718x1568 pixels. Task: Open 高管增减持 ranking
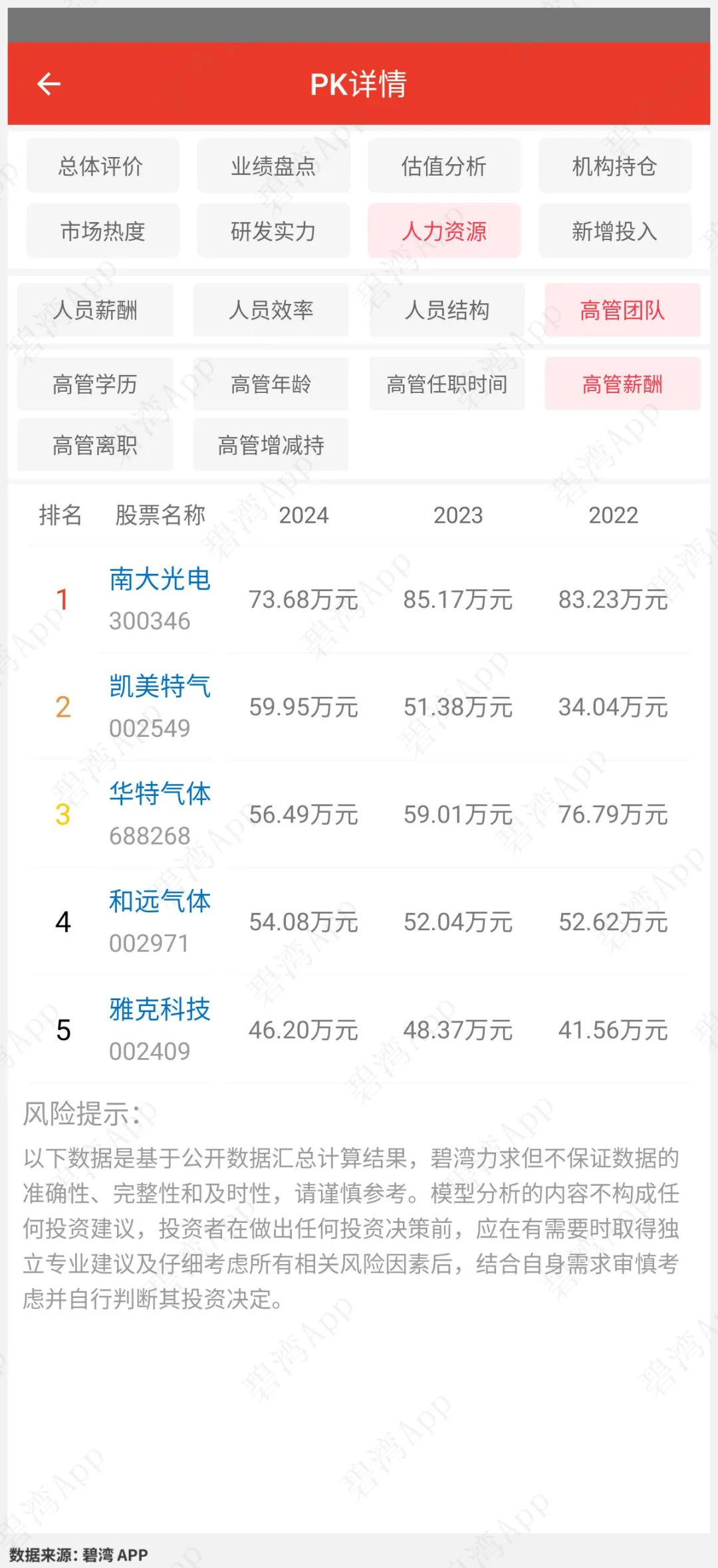coord(271,445)
